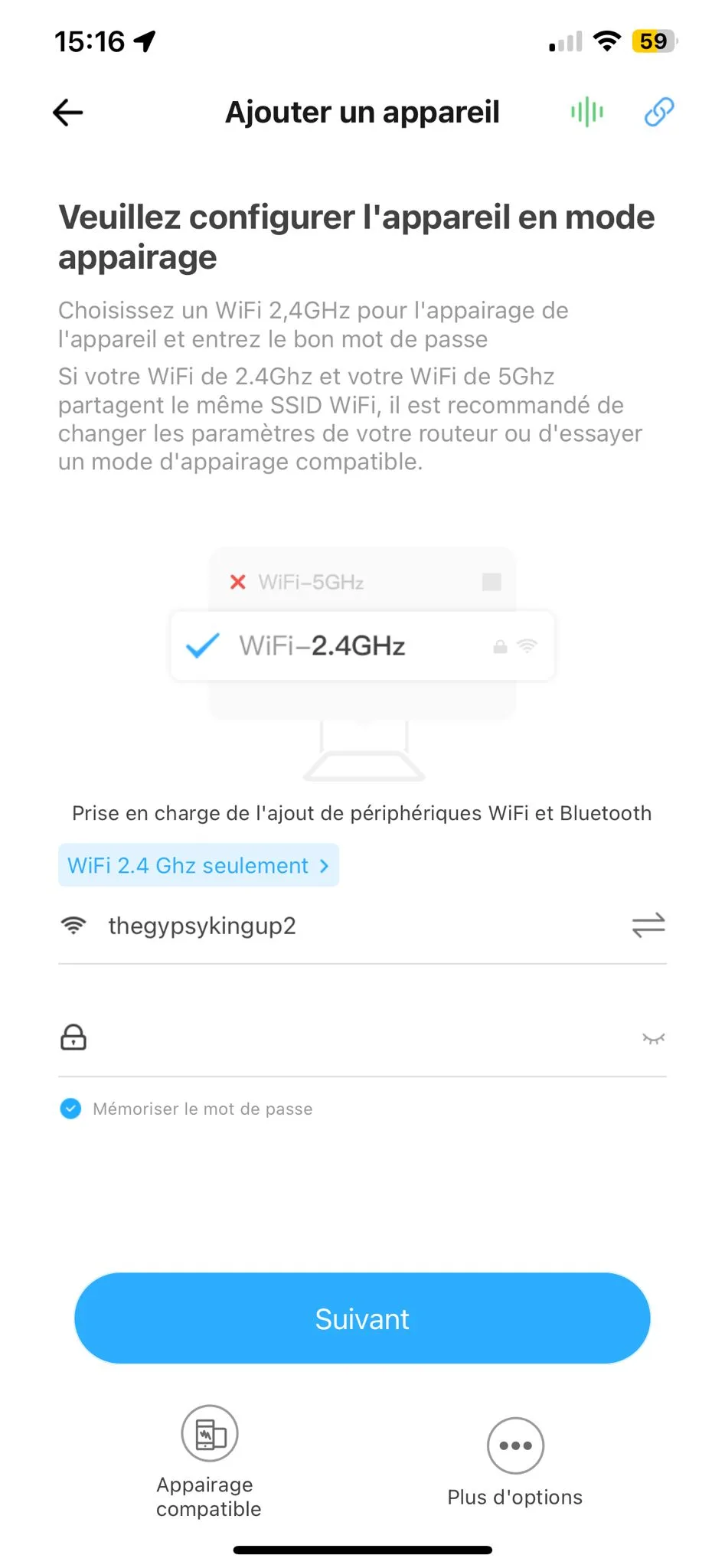Switch WiFi network with the swap arrows
This screenshot has height=1568, width=725.
click(648, 926)
